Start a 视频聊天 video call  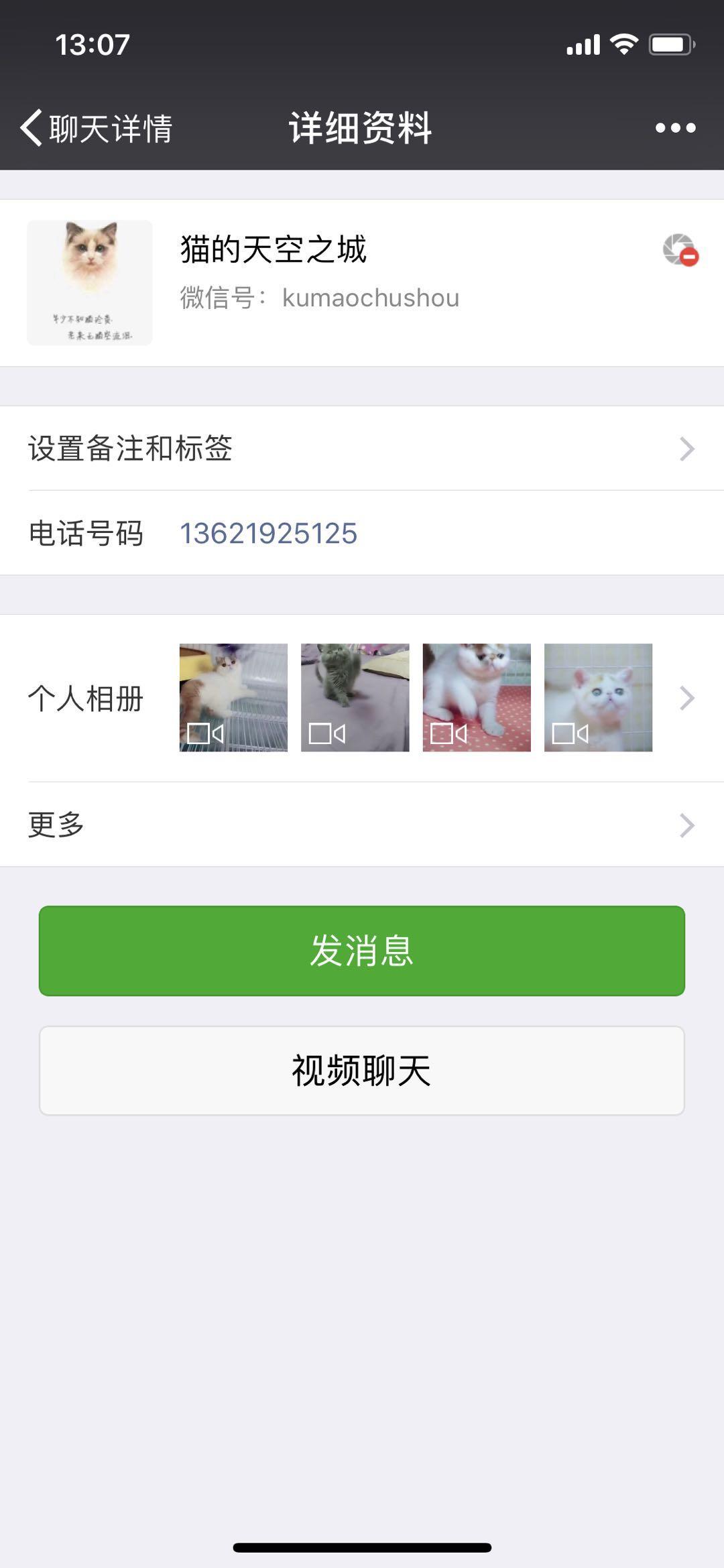[362, 1071]
